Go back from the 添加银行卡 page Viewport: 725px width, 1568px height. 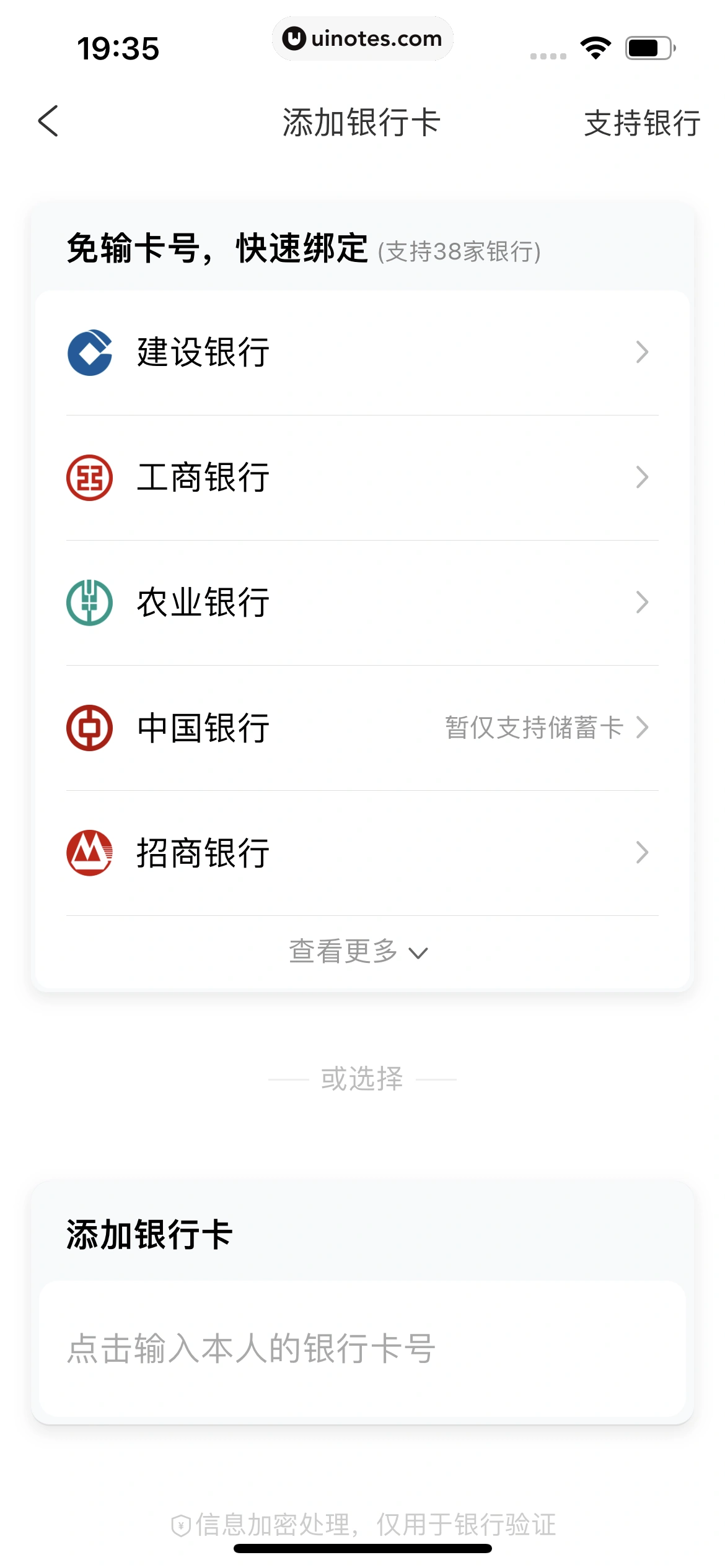(48, 121)
